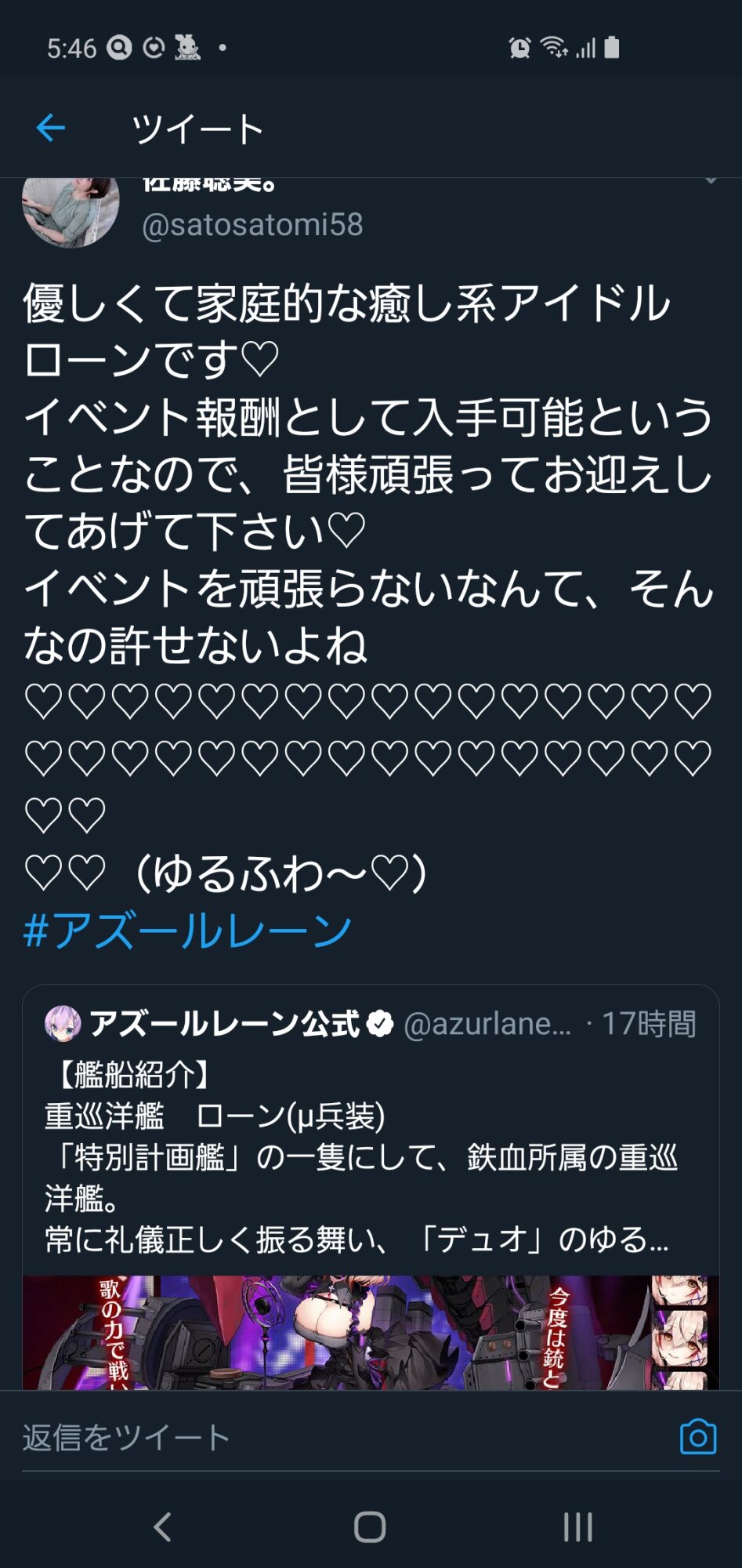Open the tweet options dropdown arrow

coord(710,182)
